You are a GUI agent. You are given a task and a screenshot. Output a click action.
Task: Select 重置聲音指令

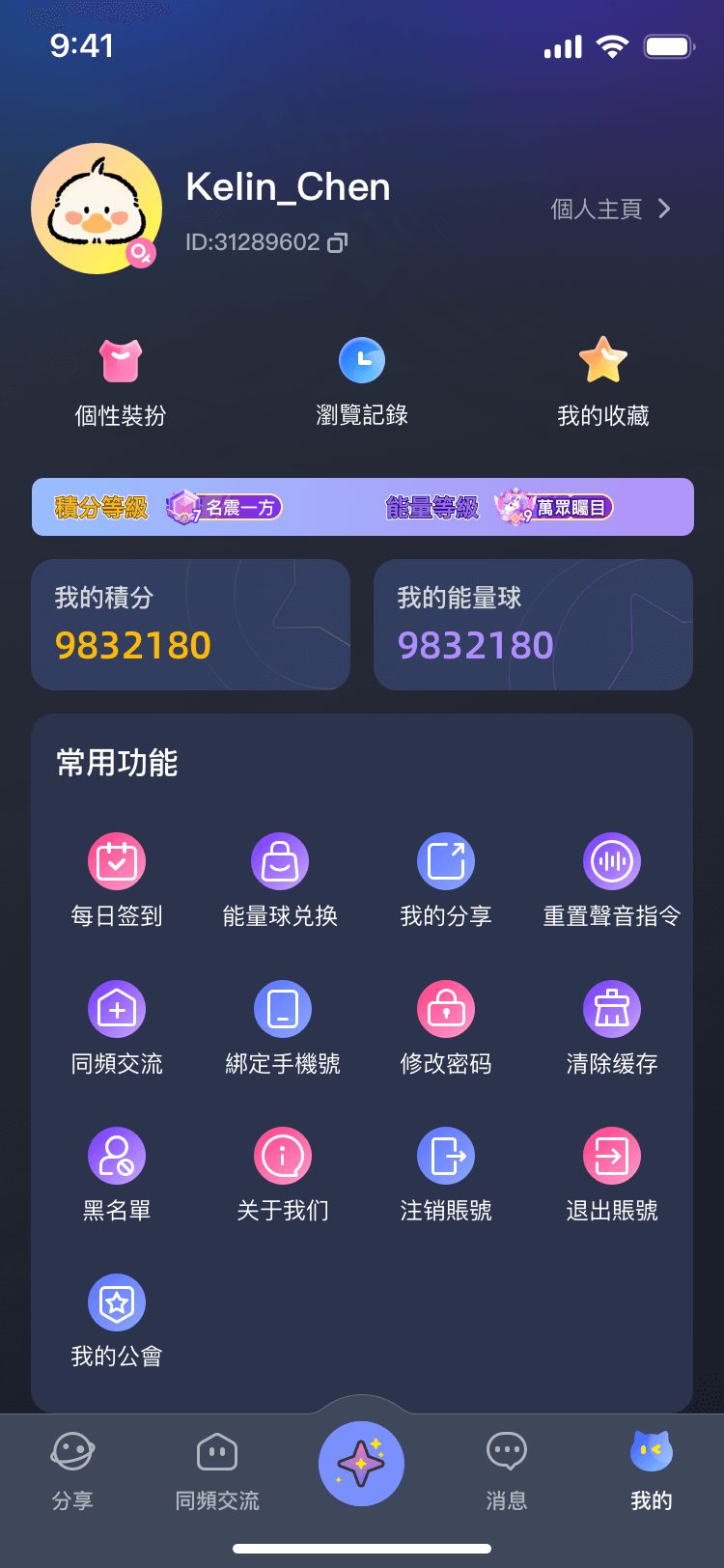612,880
